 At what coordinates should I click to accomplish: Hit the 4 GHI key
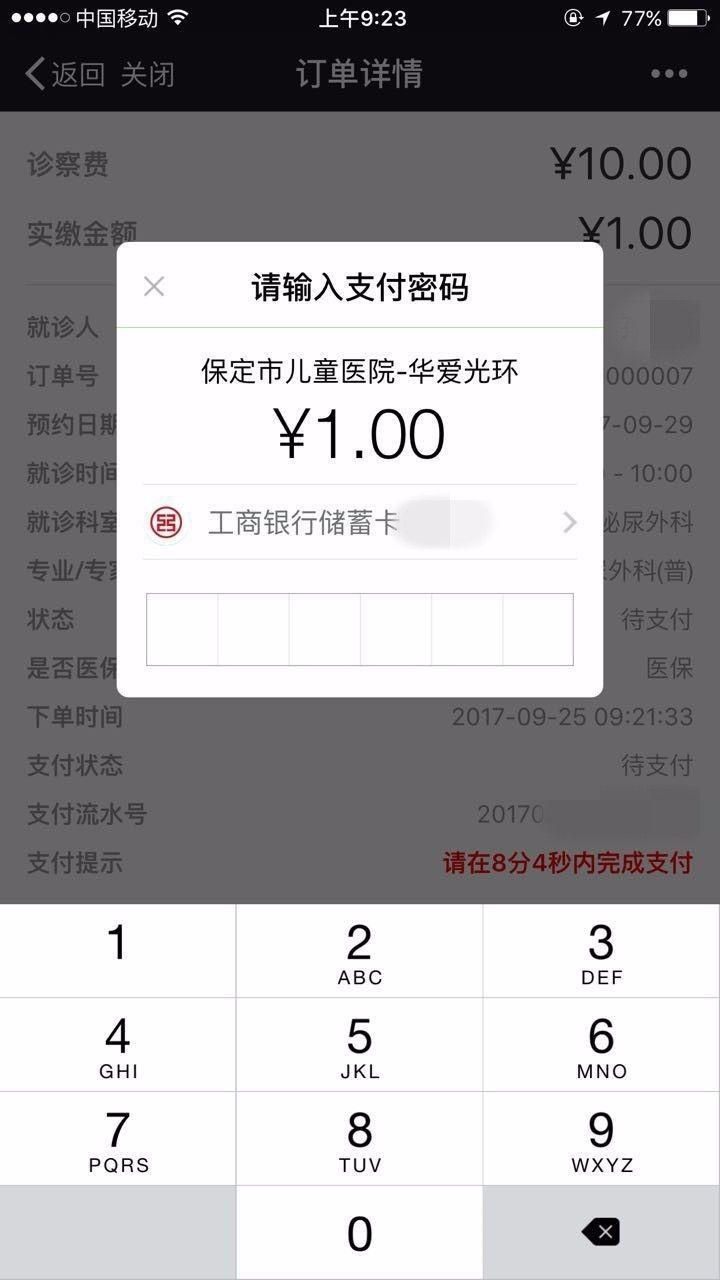[118, 1045]
